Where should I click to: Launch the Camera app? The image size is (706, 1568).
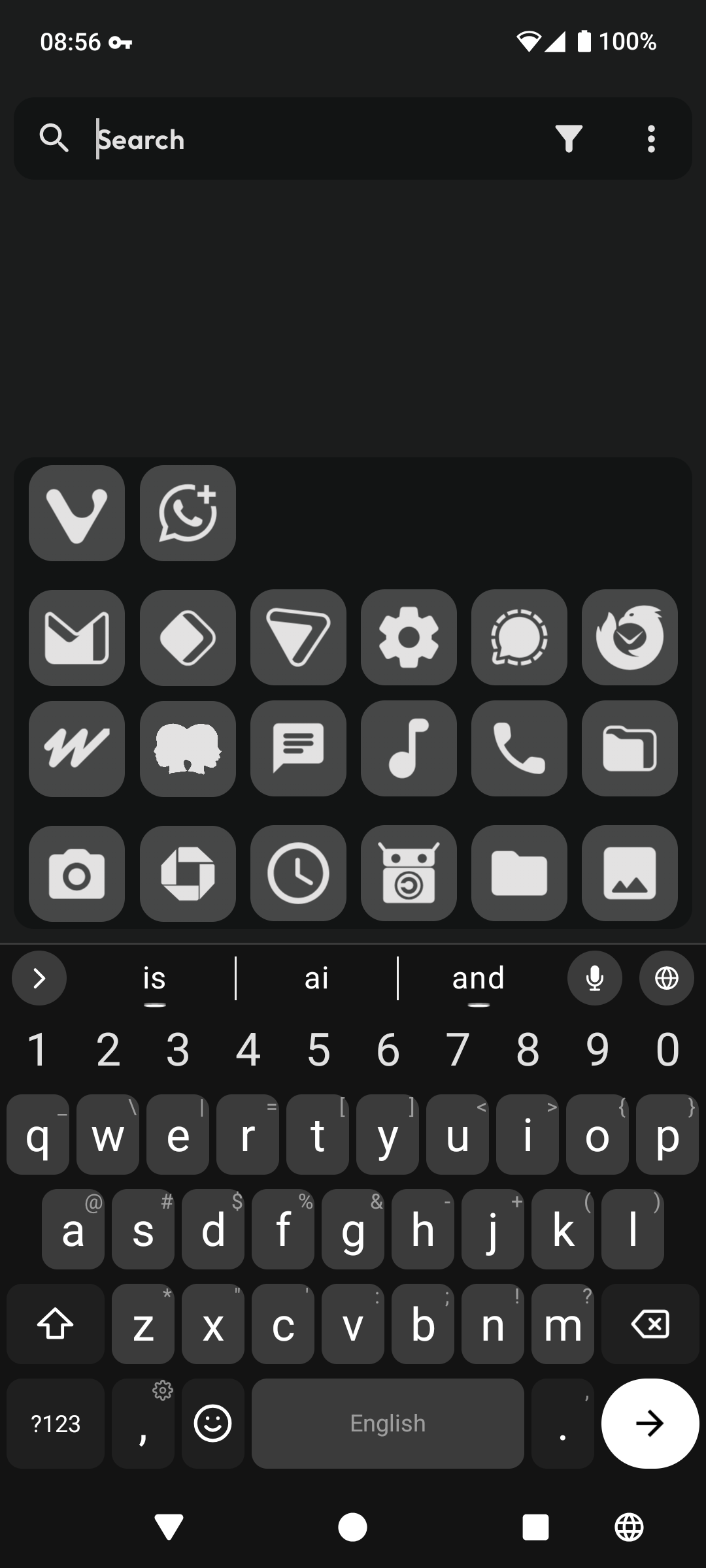pyautogui.click(x=76, y=874)
